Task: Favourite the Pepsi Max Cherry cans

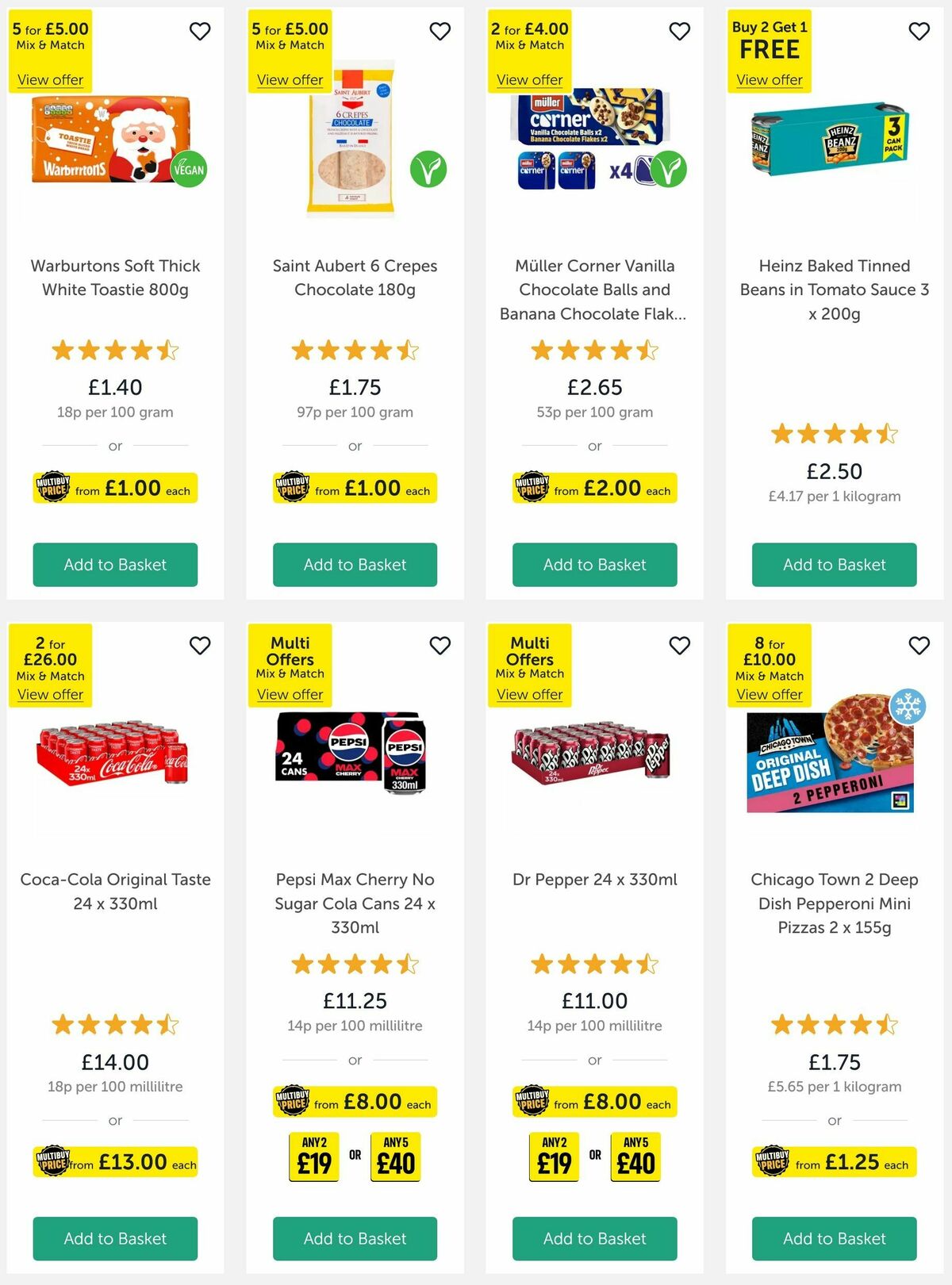Action: pyautogui.click(x=440, y=646)
